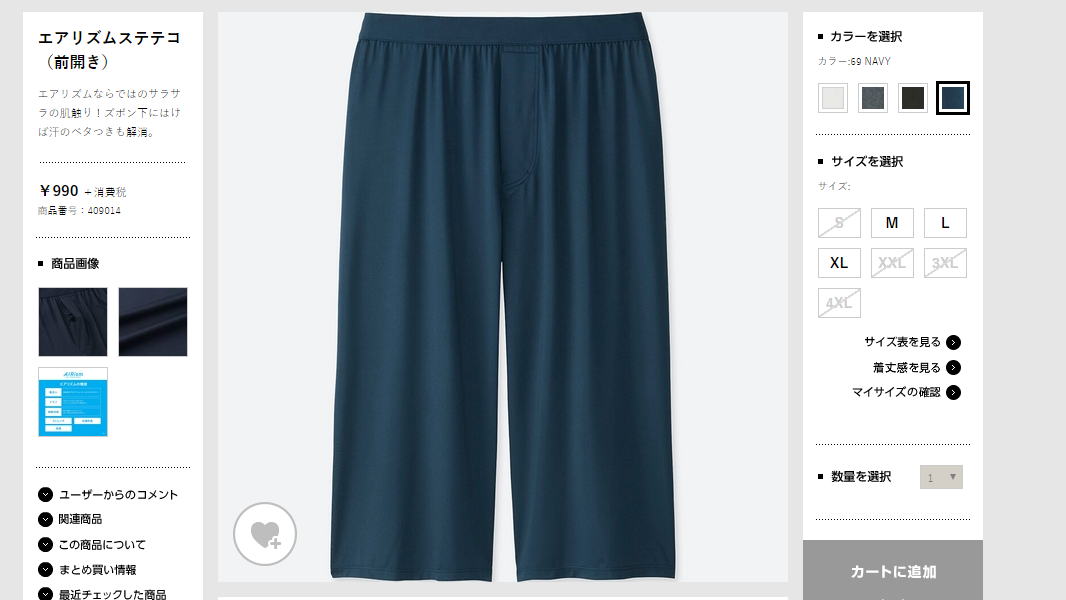The height and width of the screenshot is (600, 1066).
Task: Pick size XL
Action: 839,263
